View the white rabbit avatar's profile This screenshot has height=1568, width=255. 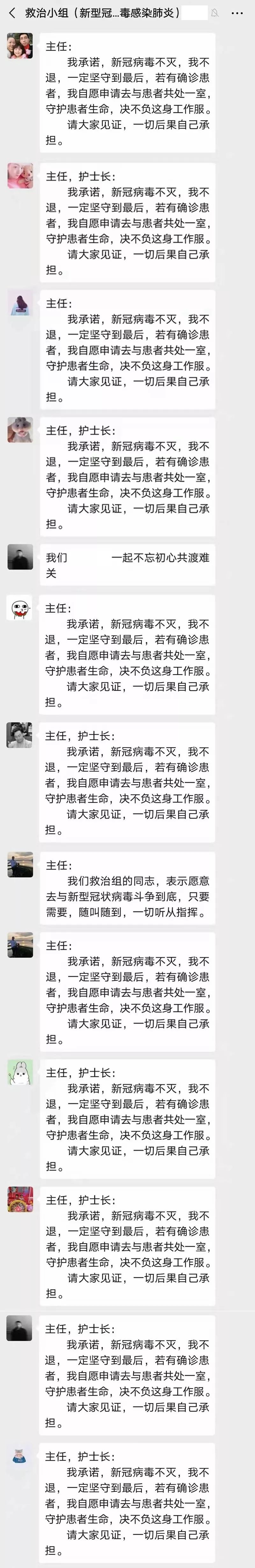(x=20, y=1072)
